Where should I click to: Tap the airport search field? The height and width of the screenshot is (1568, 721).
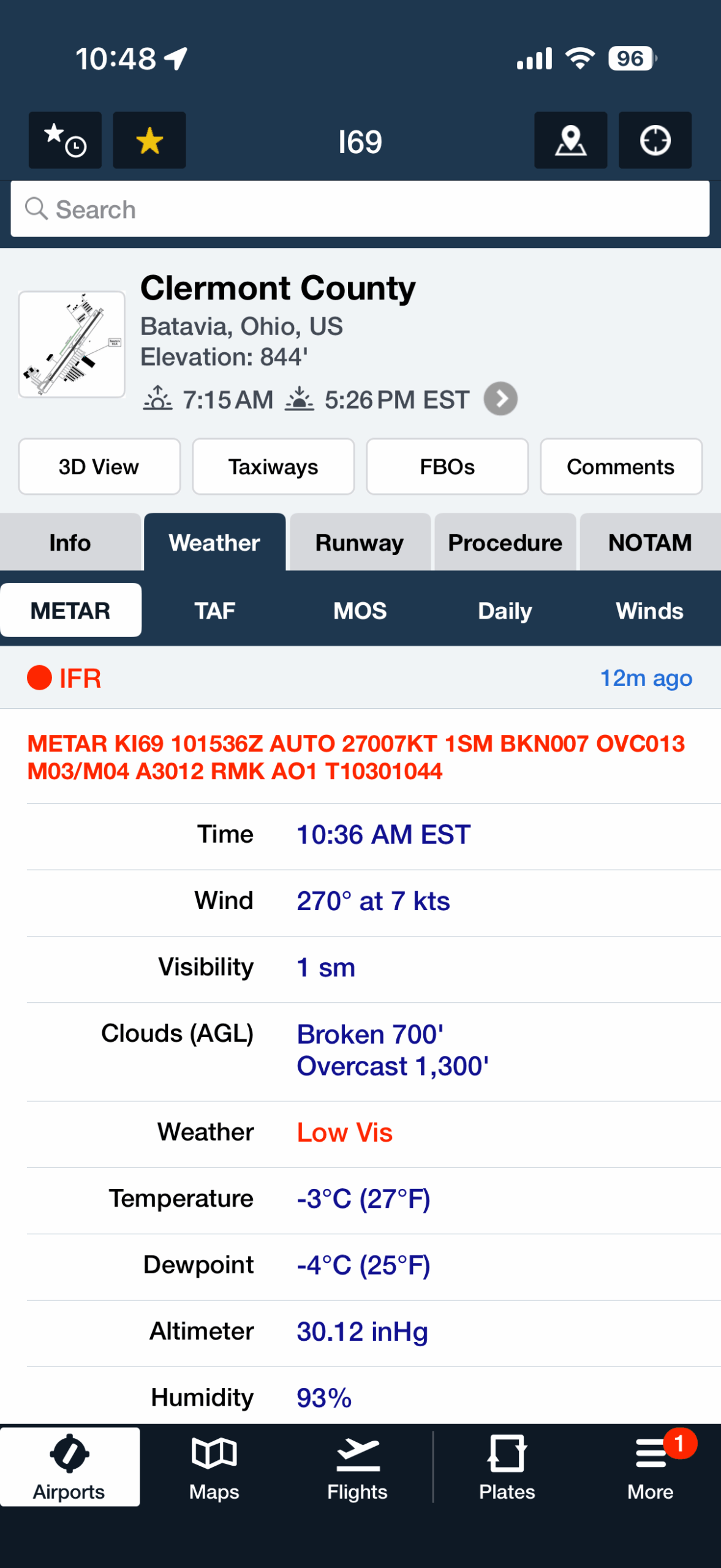coord(360,209)
